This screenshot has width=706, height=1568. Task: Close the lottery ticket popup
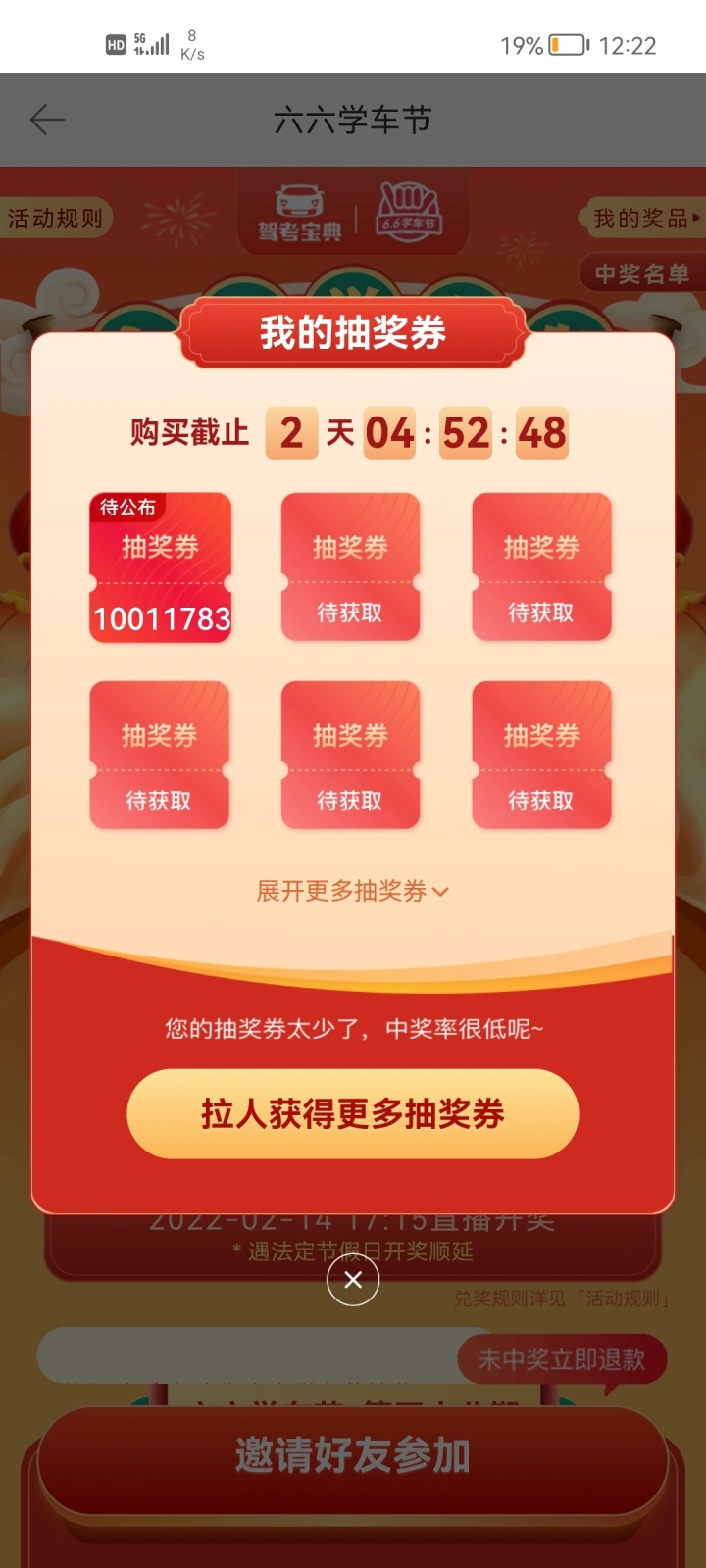353,1279
